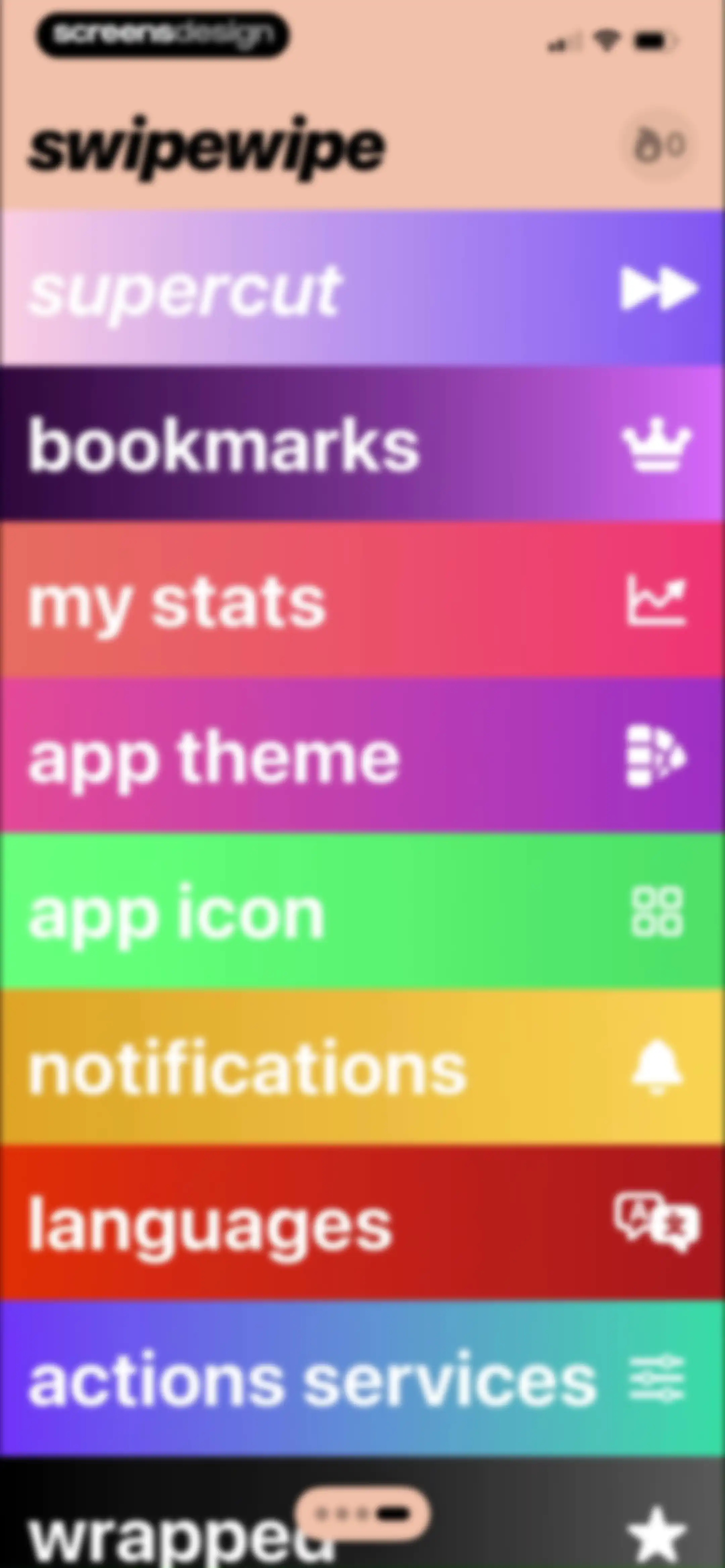View my stats

coord(362,599)
